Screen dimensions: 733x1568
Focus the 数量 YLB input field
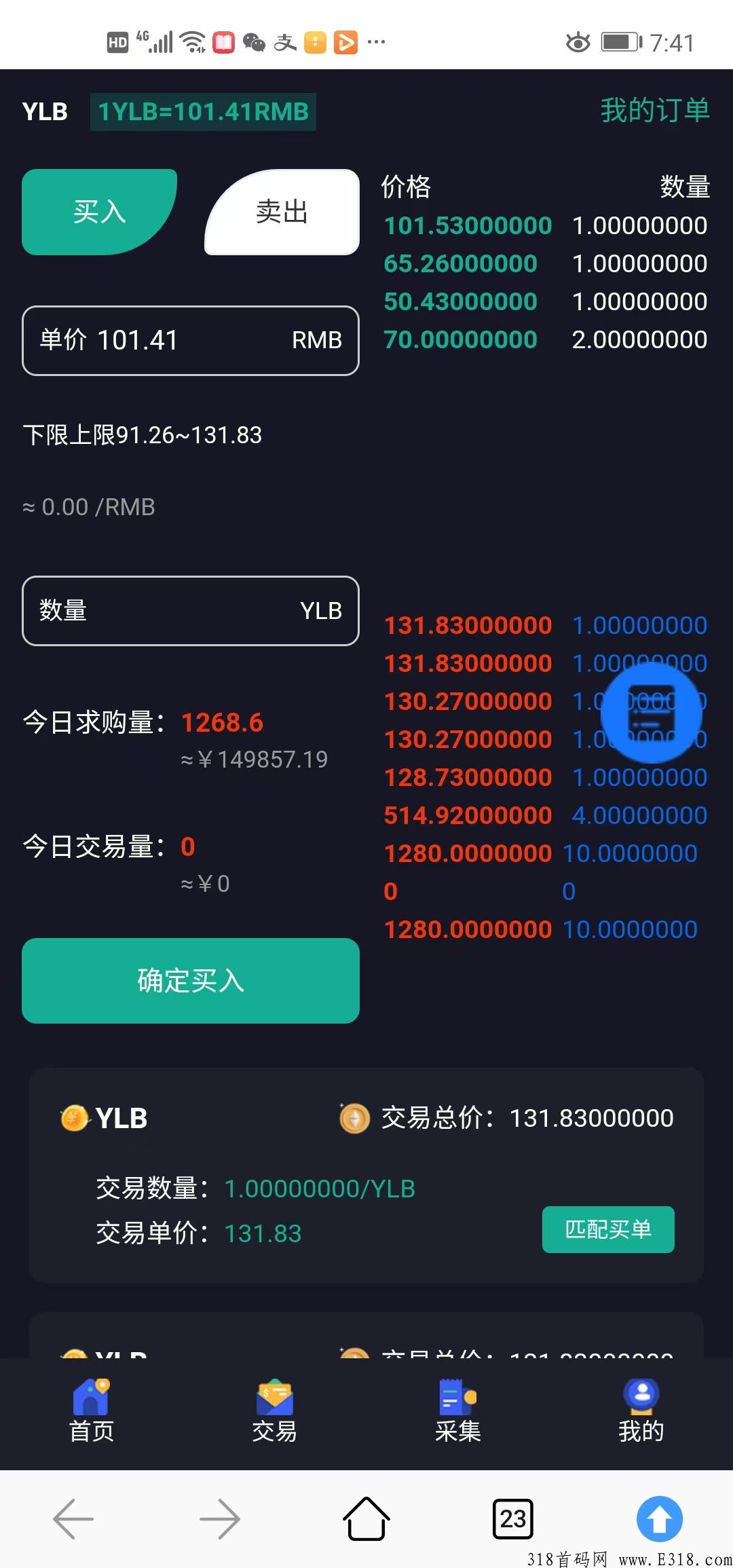point(191,610)
